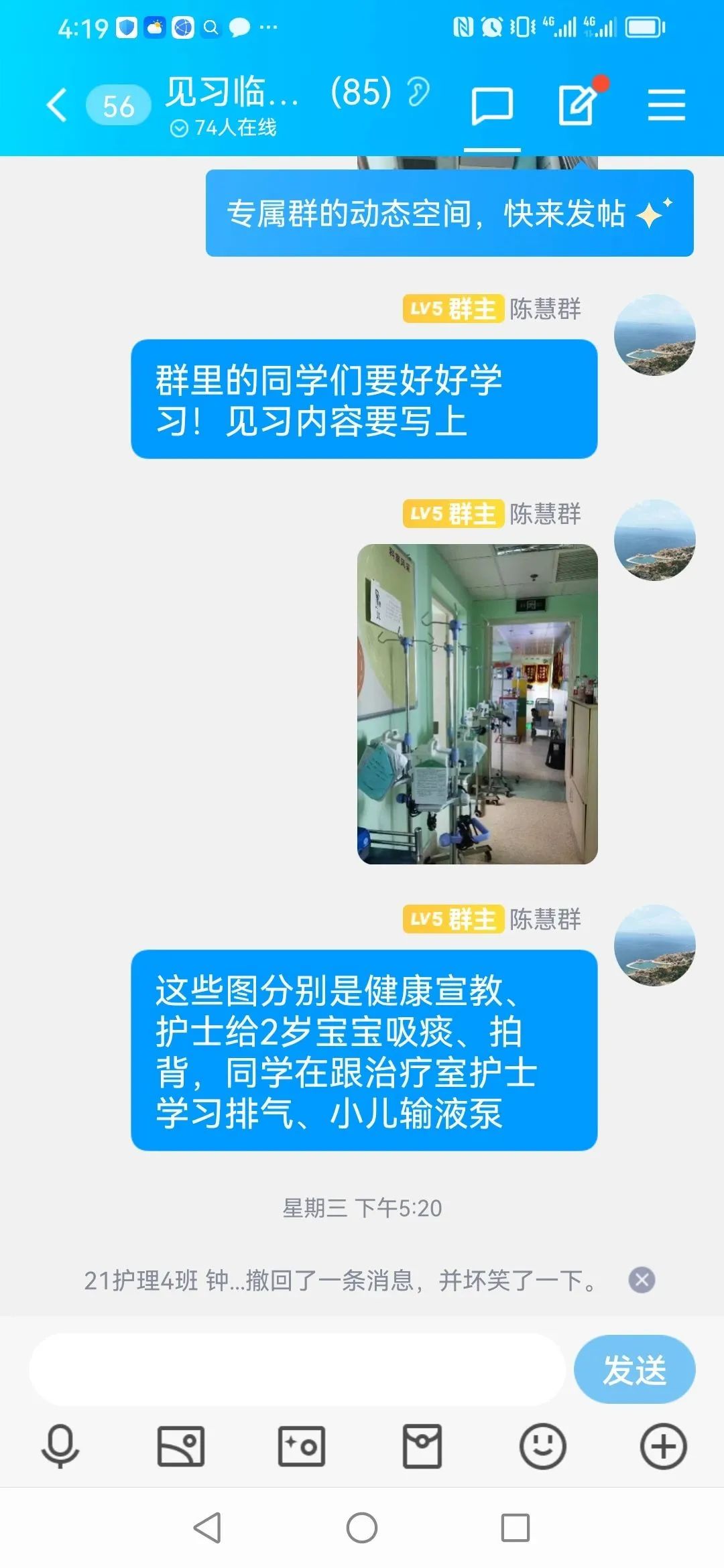The image size is (724, 1568).
Task: Focus the message input field
Action: click(x=296, y=1370)
